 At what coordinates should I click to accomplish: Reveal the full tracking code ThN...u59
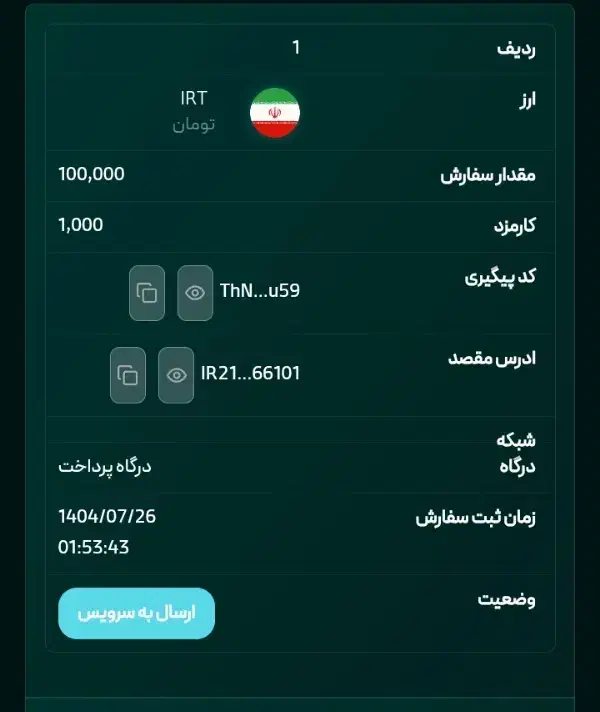pos(195,293)
